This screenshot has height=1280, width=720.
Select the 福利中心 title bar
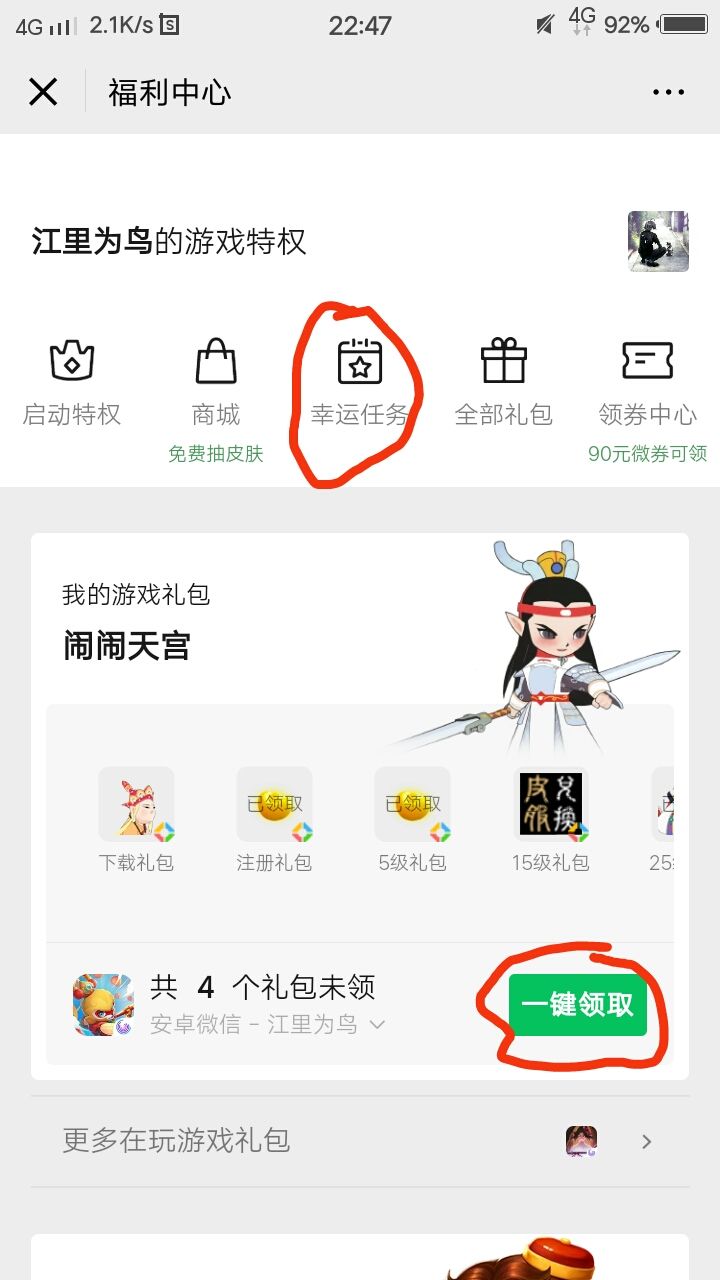point(168,90)
